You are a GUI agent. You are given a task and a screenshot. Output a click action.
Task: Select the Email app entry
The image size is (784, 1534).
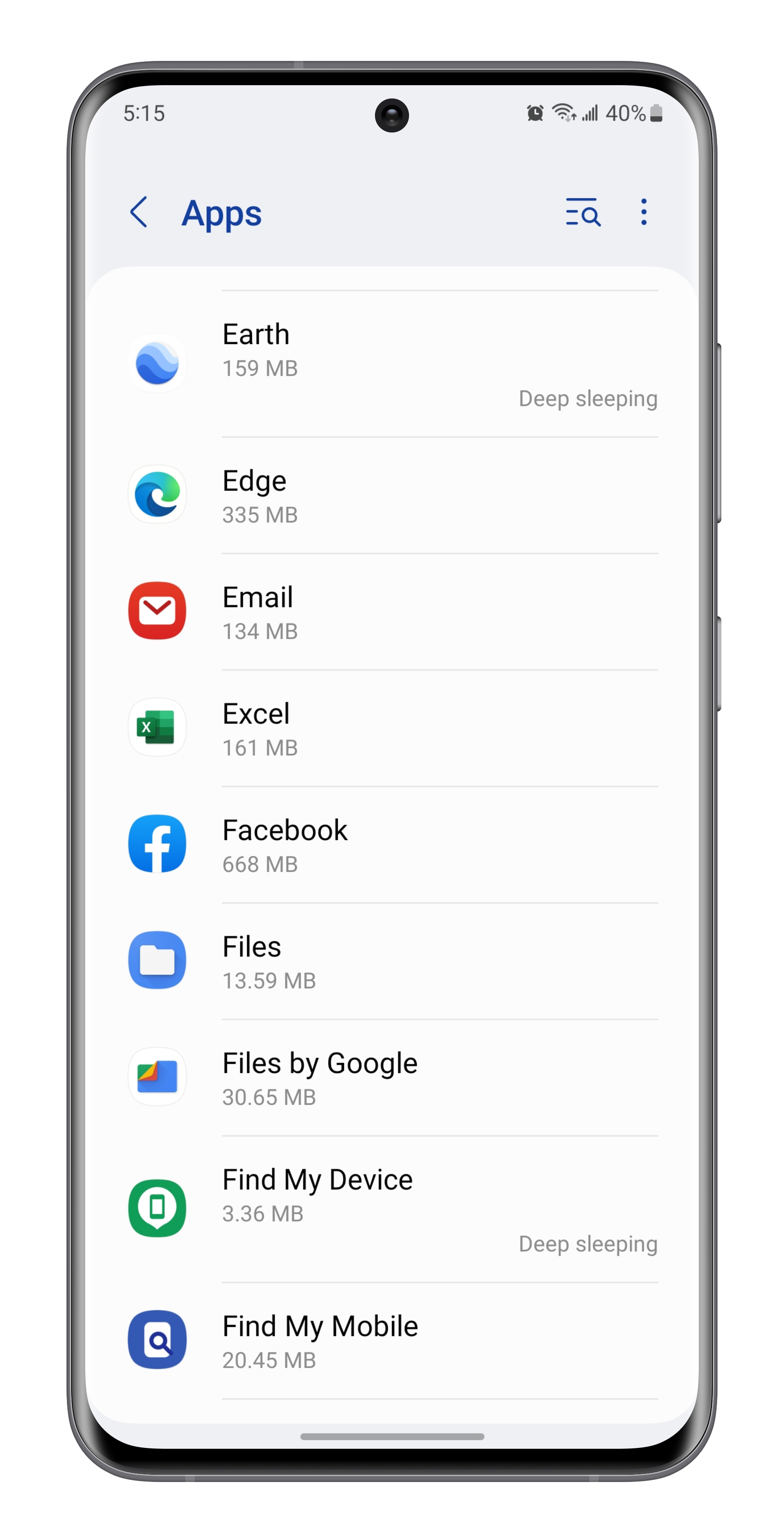(x=392, y=612)
